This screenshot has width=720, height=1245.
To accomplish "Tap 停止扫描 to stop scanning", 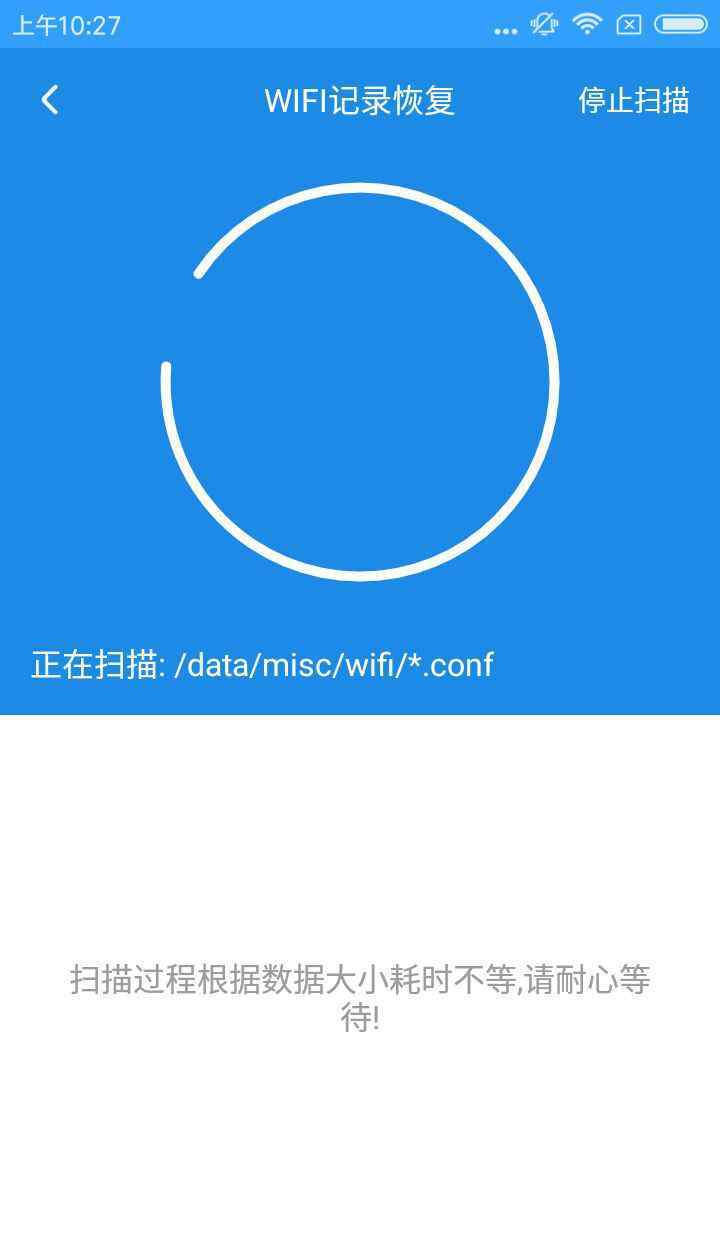I will [x=633, y=100].
